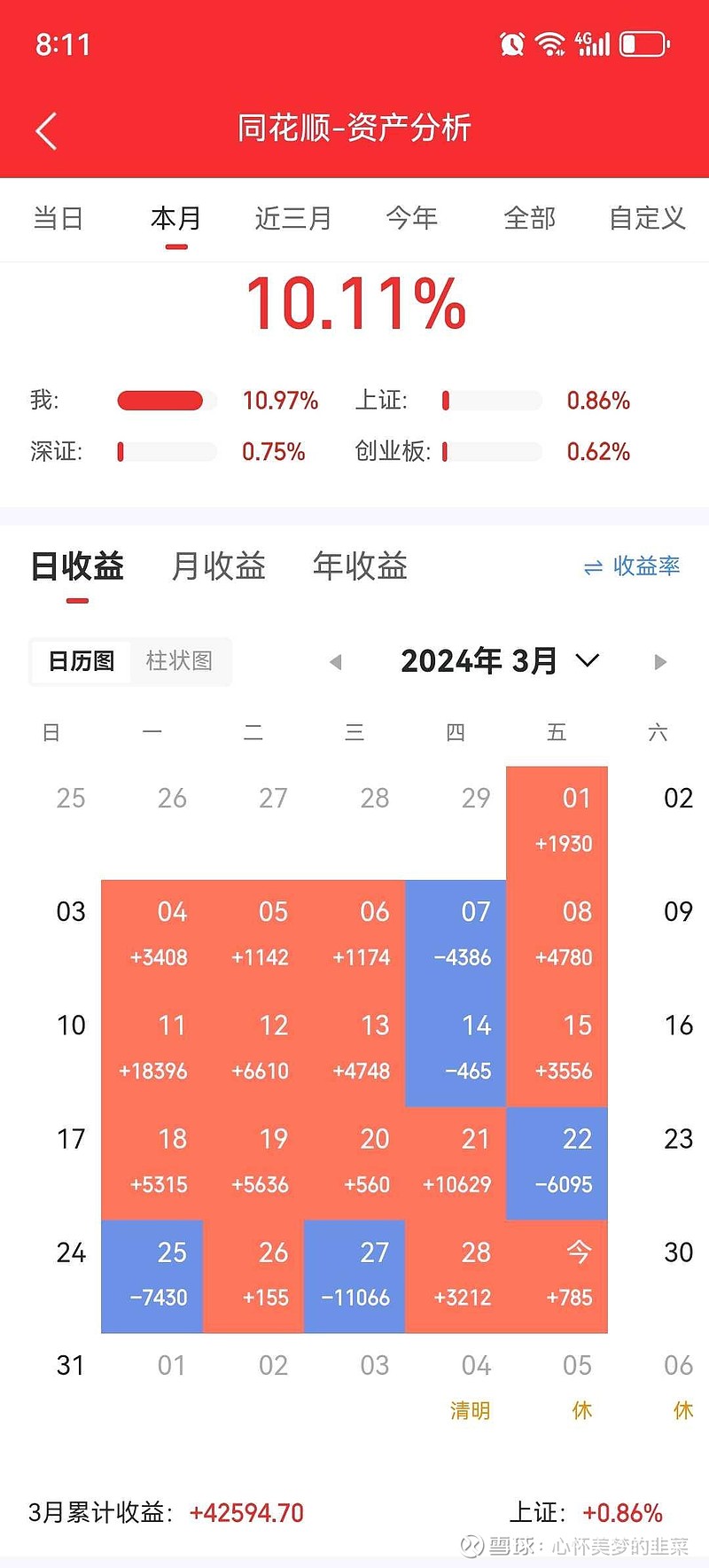
Task: Switch to 柱状图 chart view
Action: (179, 661)
